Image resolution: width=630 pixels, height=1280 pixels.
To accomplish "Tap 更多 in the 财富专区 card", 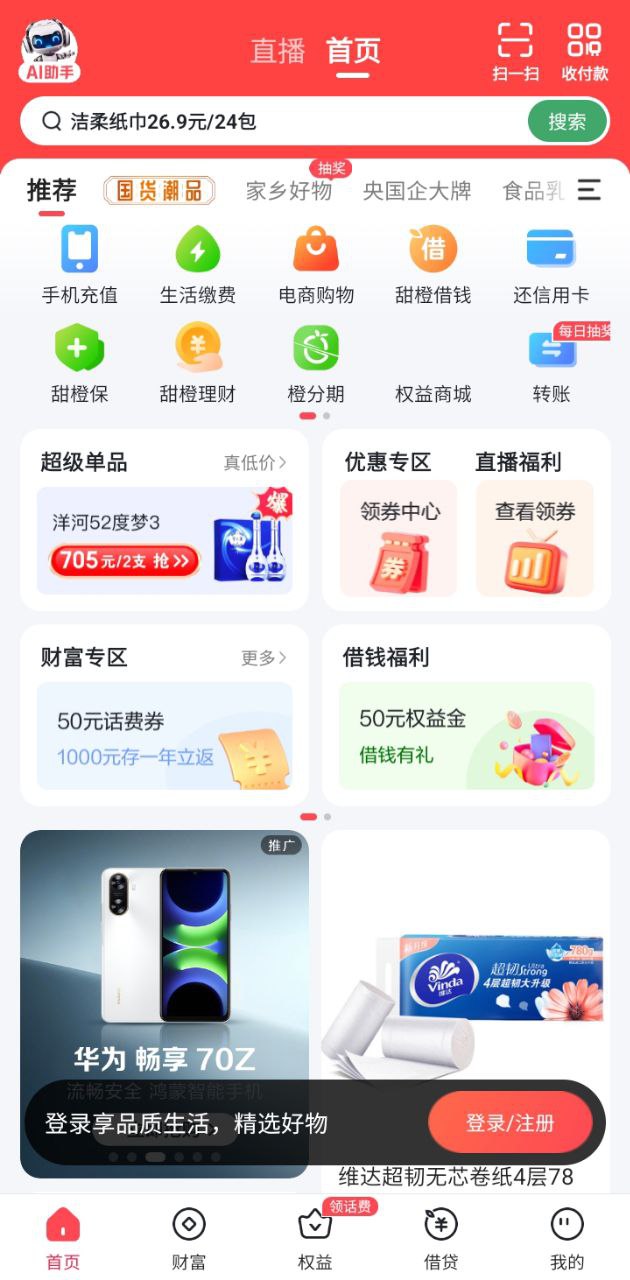I will coord(263,658).
